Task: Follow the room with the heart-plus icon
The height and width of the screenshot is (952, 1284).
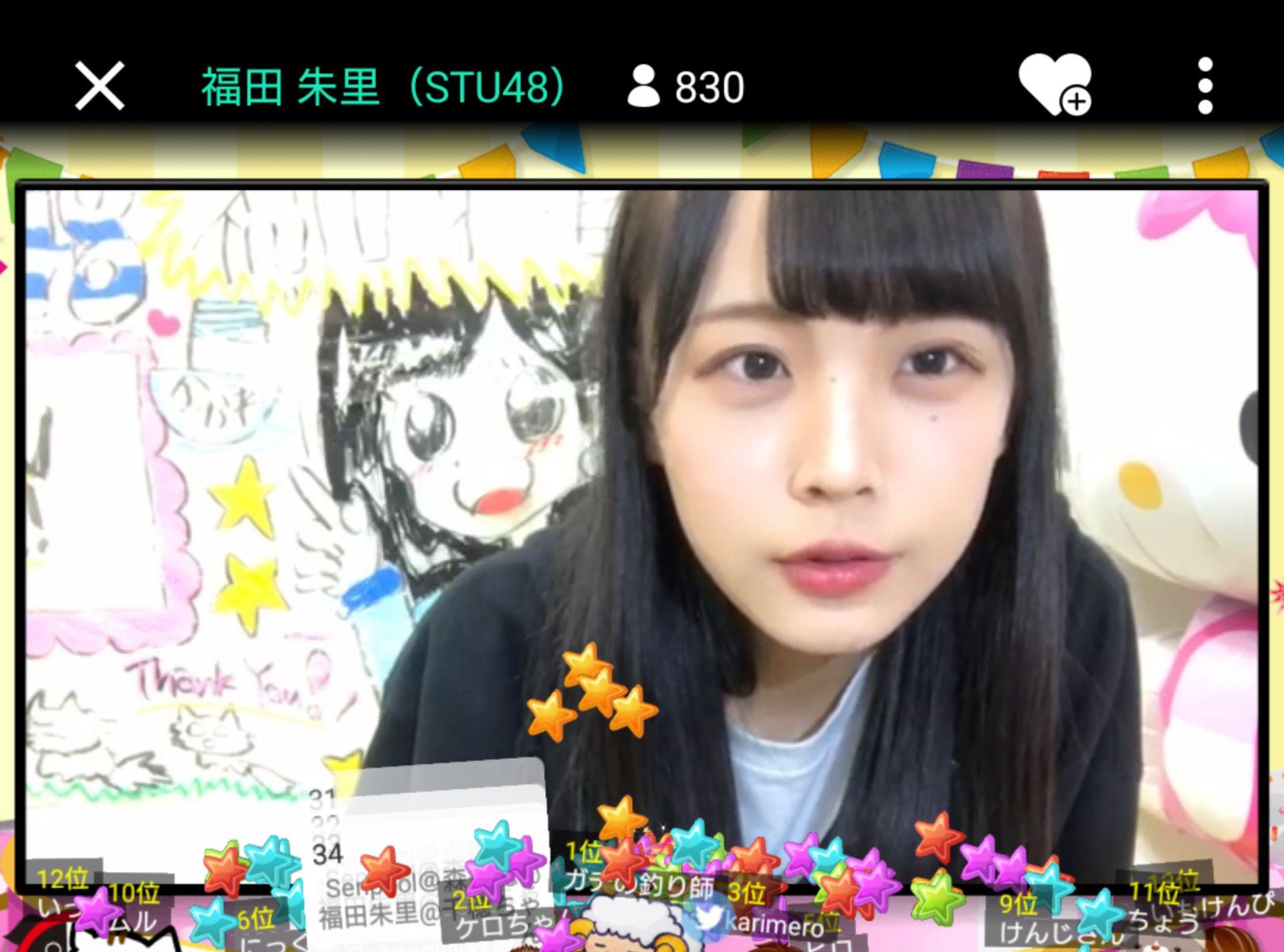Action: [x=1055, y=85]
